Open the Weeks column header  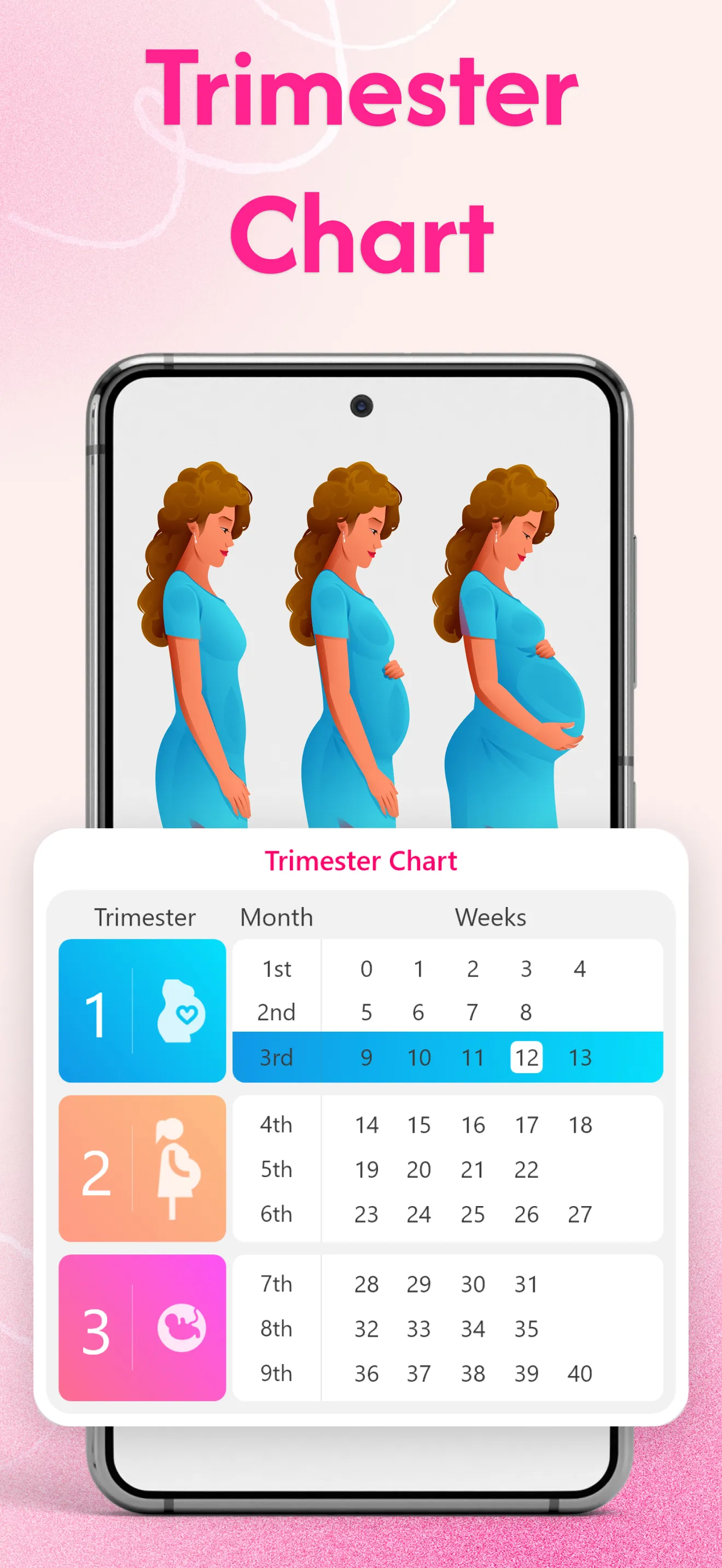[x=491, y=917]
